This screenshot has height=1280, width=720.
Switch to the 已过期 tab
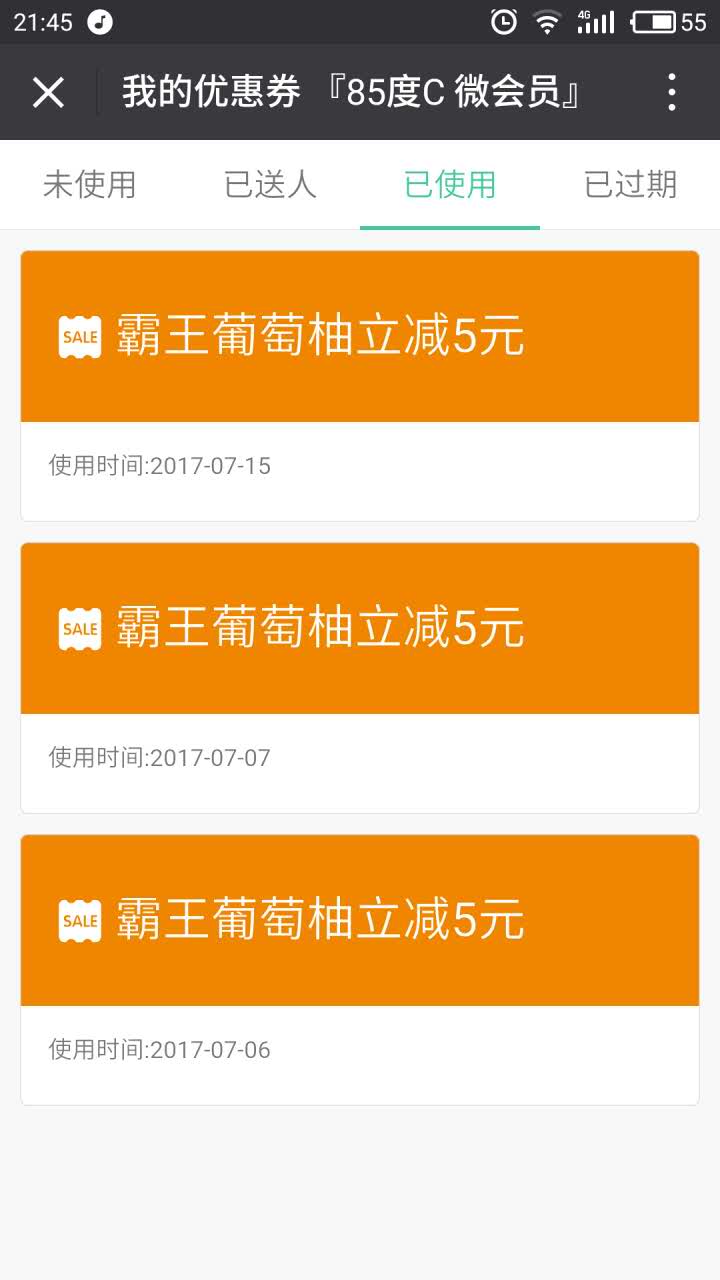pos(630,184)
